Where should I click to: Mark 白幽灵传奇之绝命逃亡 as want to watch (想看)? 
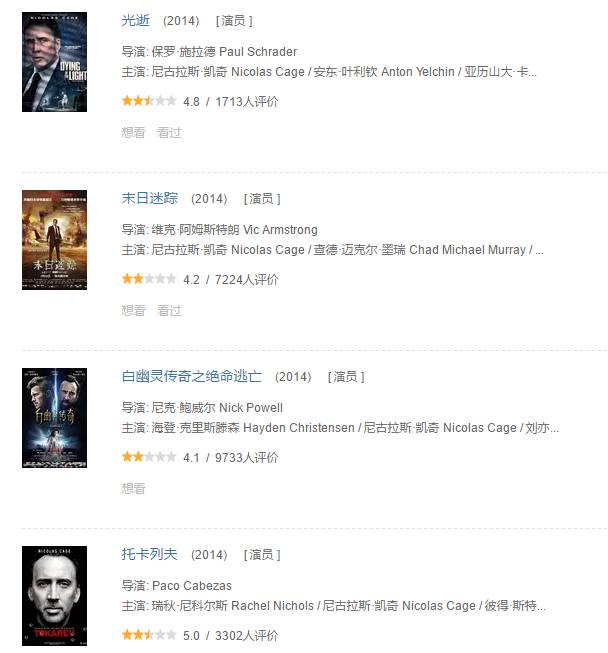[x=133, y=488]
